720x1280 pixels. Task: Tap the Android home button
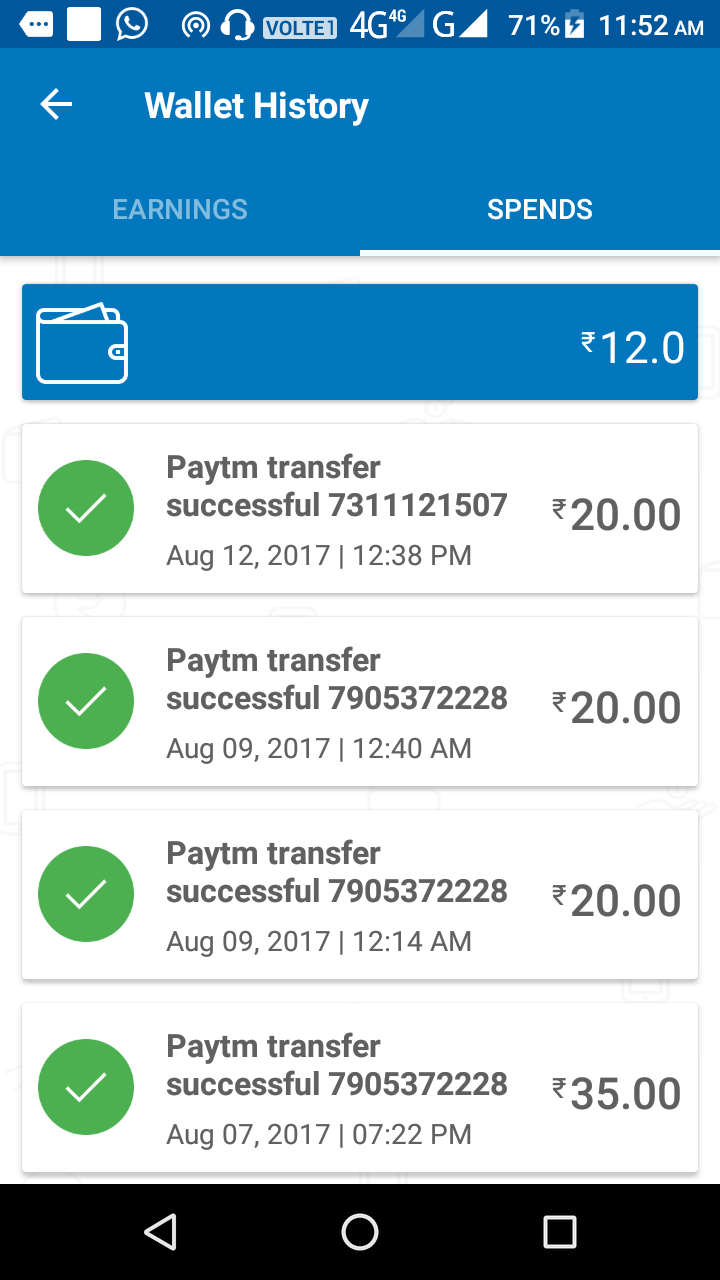pos(360,1232)
